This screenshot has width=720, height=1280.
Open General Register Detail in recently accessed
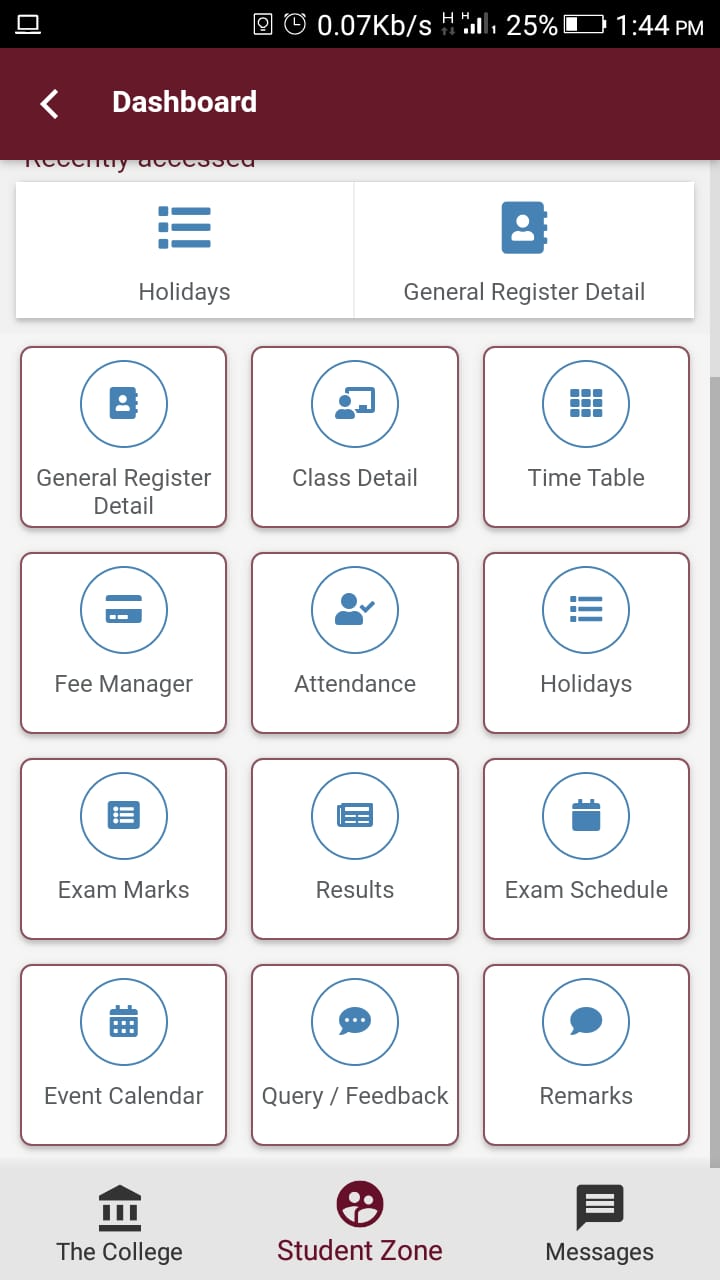tap(524, 250)
